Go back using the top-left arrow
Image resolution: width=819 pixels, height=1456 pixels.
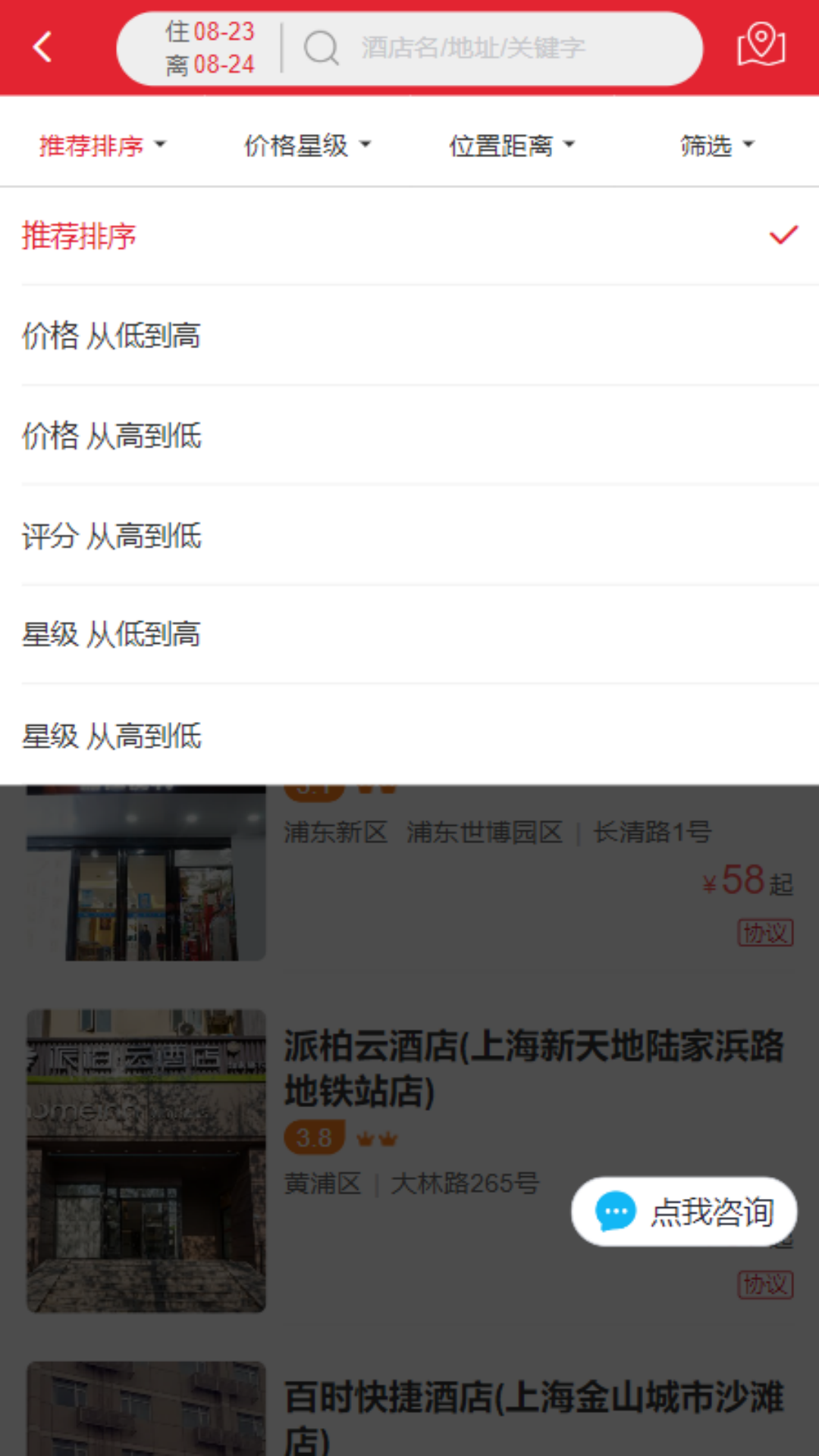click(43, 48)
